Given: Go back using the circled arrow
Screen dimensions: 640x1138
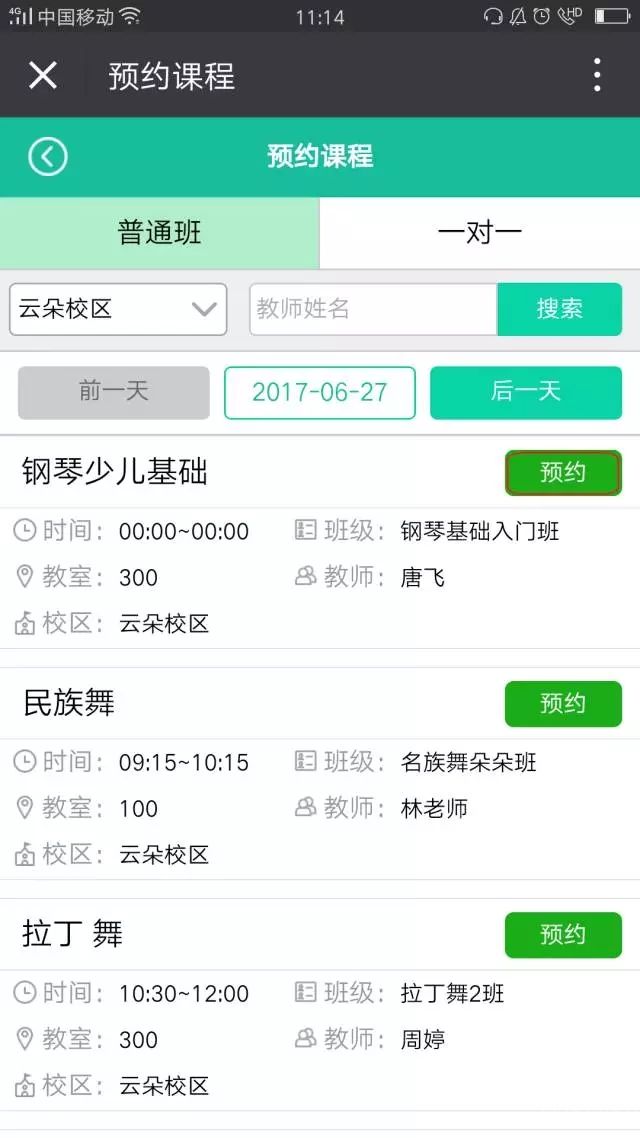Looking at the screenshot, I should click(x=48, y=157).
